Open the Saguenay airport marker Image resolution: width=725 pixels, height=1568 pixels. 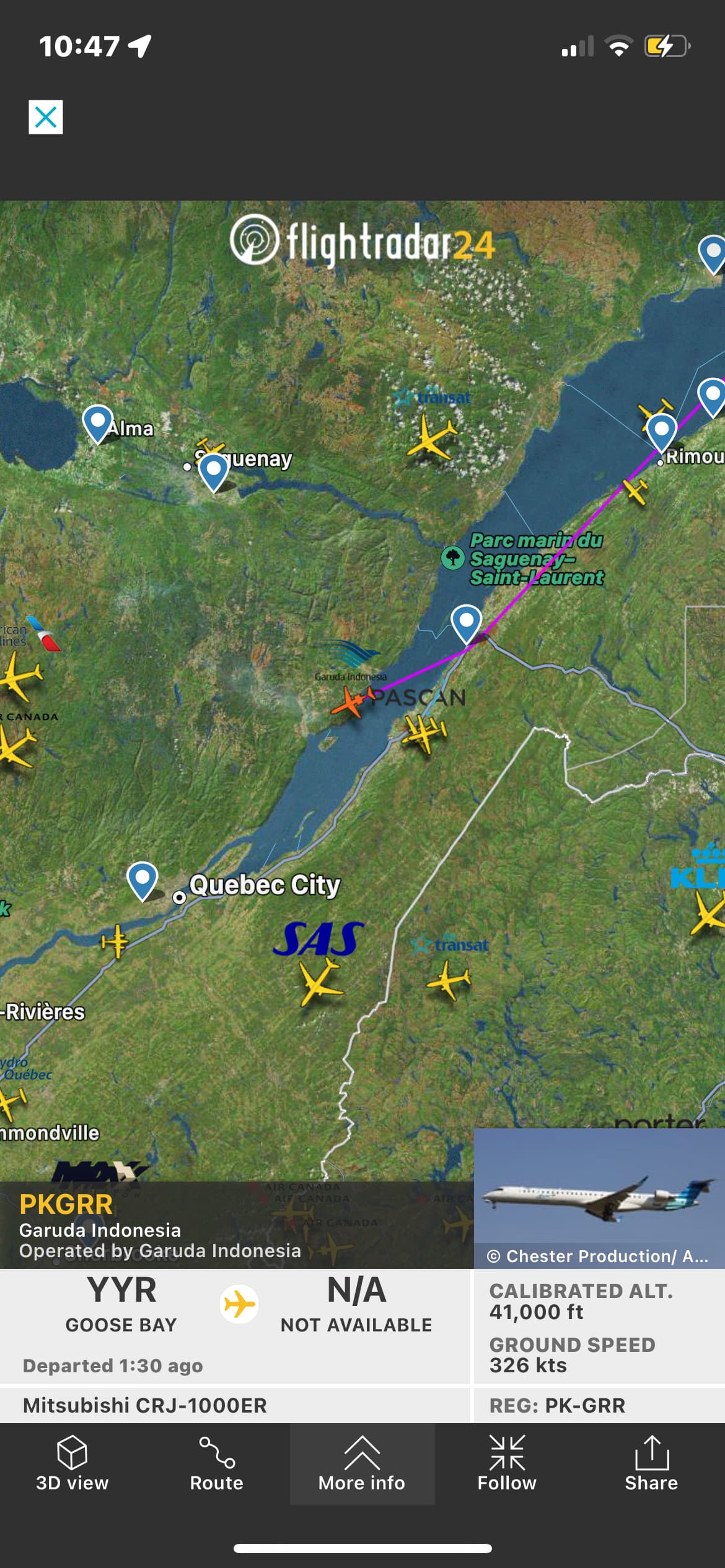(x=214, y=471)
